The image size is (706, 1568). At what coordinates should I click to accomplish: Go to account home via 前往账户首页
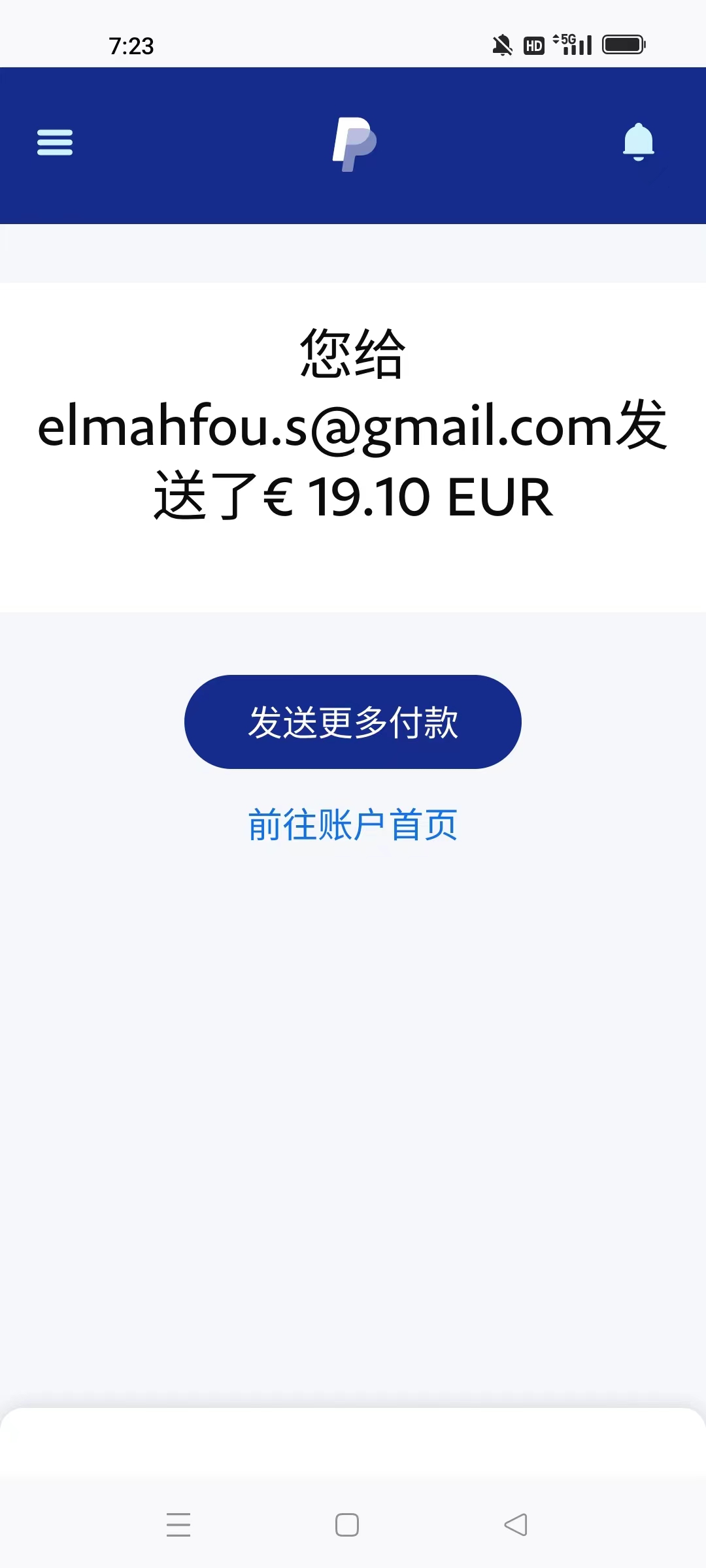point(353,825)
